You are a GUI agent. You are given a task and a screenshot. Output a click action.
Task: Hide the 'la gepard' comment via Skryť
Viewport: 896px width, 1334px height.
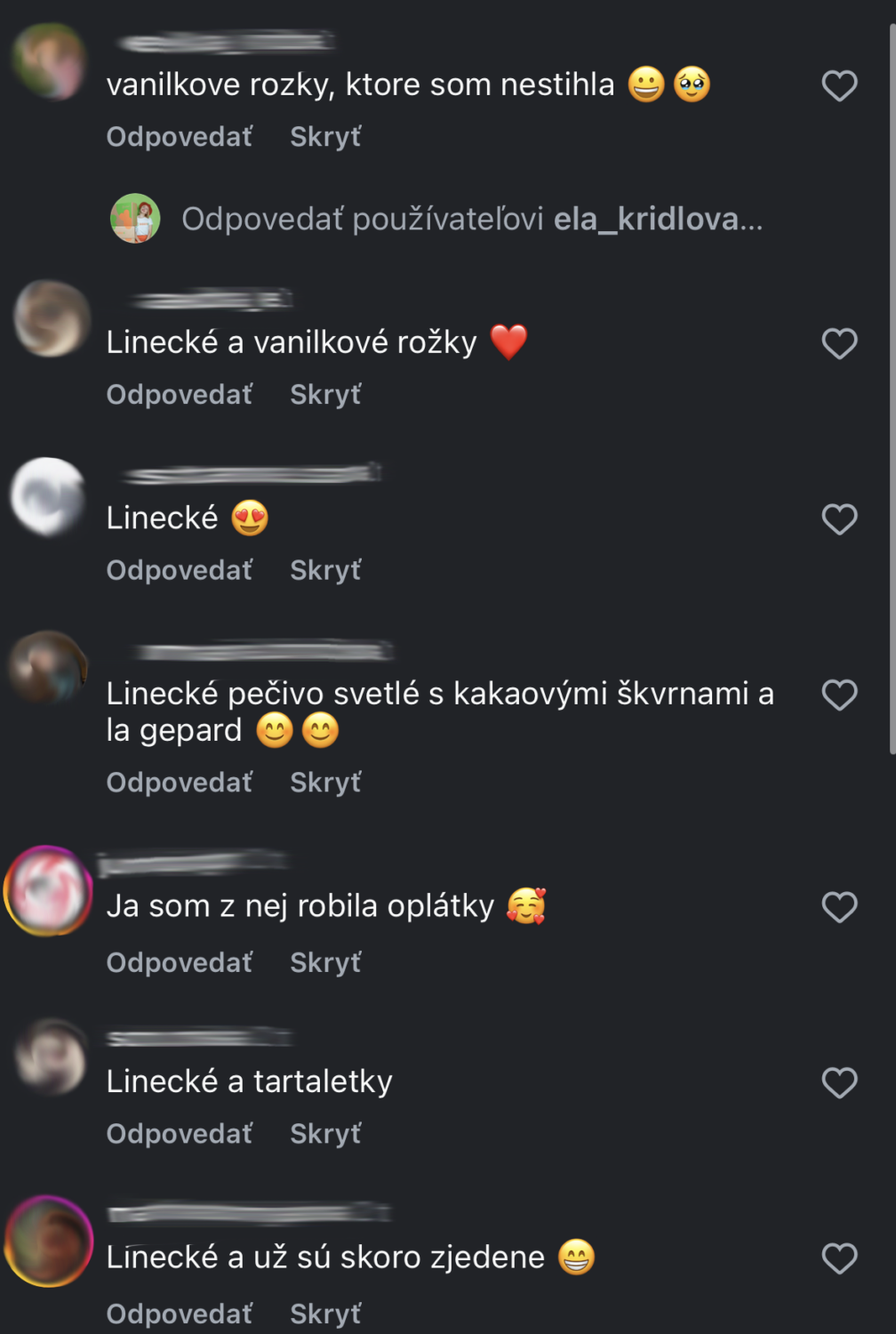pos(325,783)
